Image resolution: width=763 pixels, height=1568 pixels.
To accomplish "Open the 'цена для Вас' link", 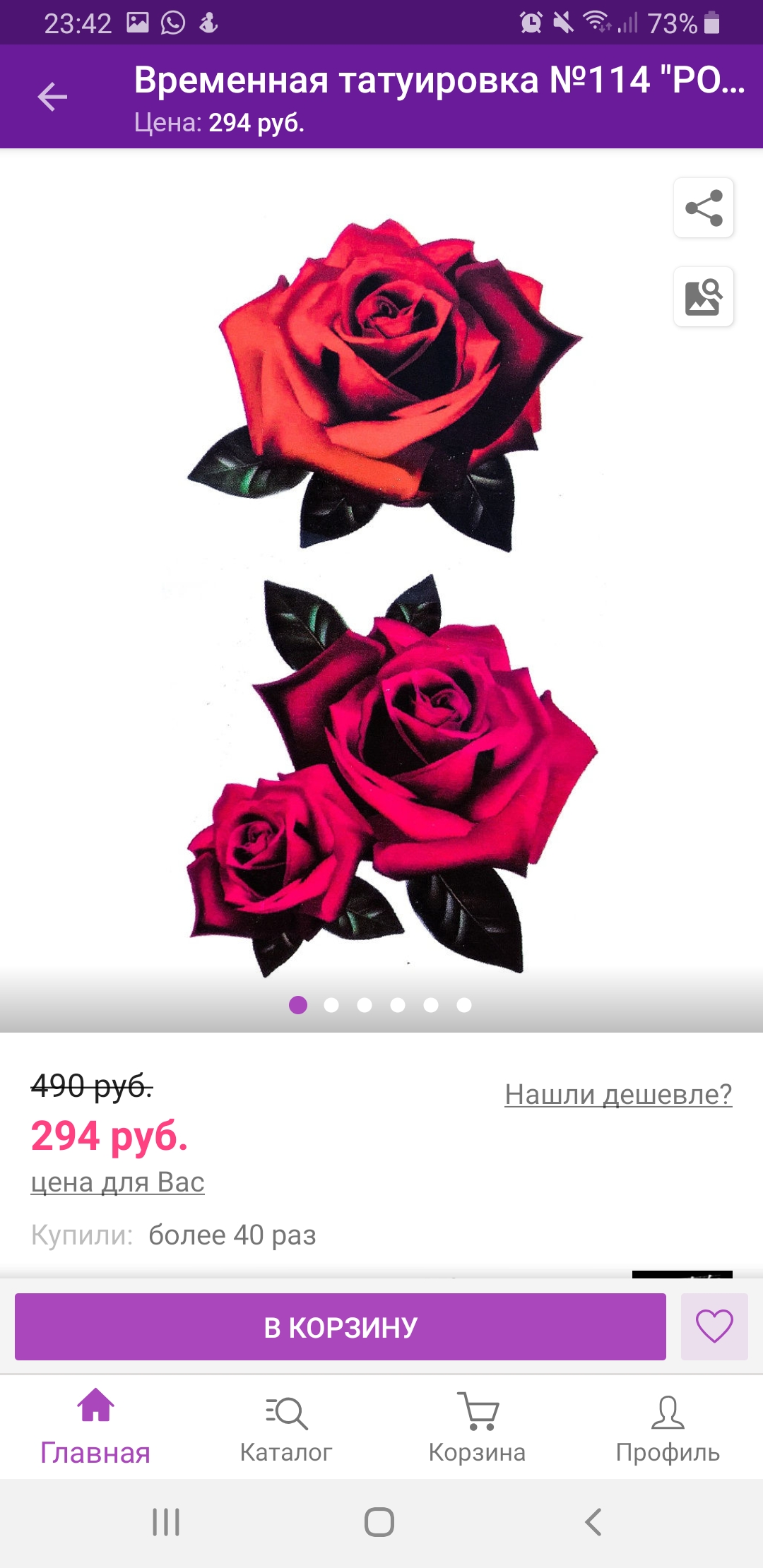I will (117, 1182).
